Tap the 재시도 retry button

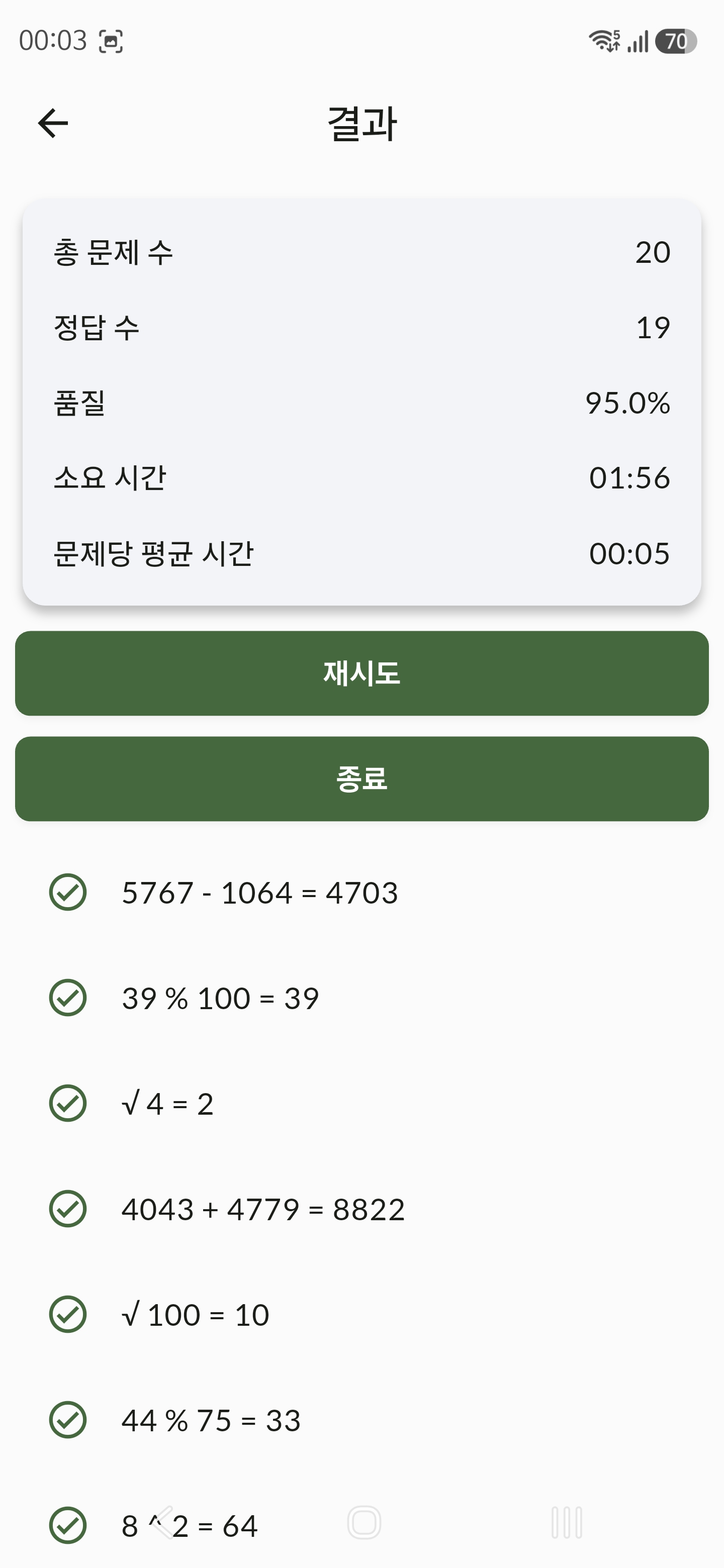(361, 673)
